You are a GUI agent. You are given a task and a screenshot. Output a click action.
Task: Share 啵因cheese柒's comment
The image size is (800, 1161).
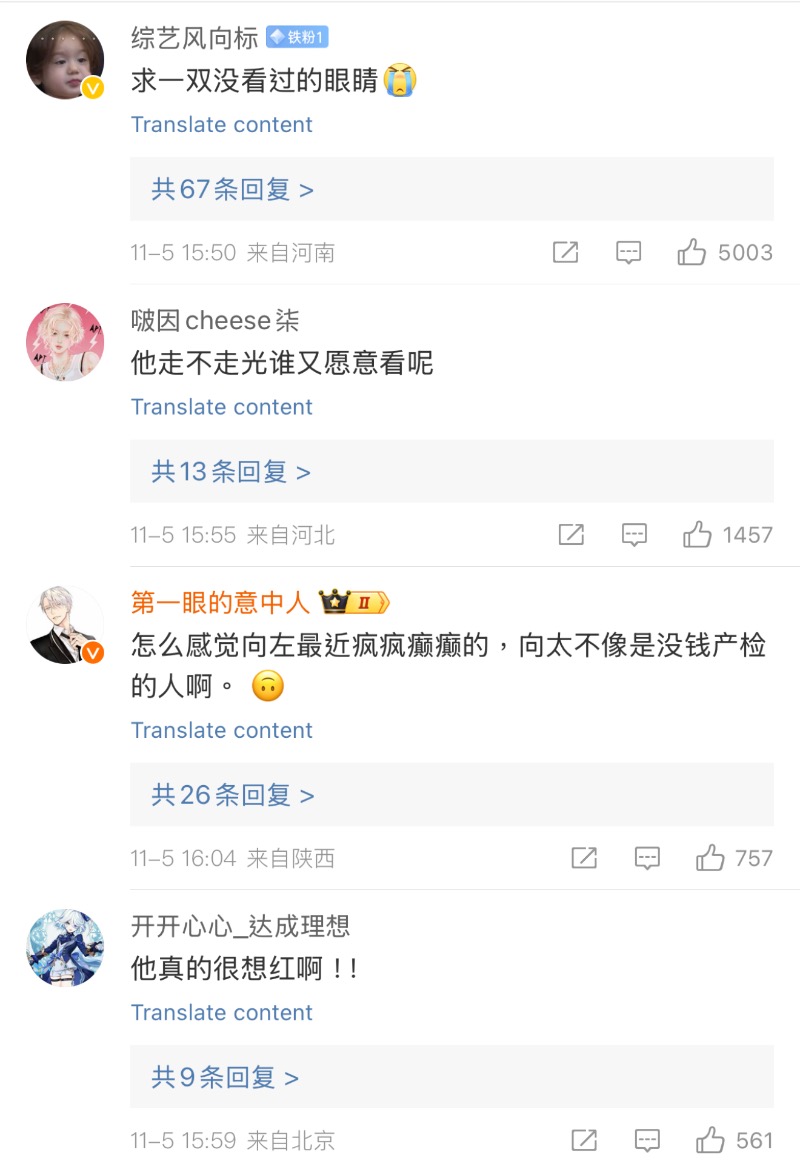tap(571, 535)
